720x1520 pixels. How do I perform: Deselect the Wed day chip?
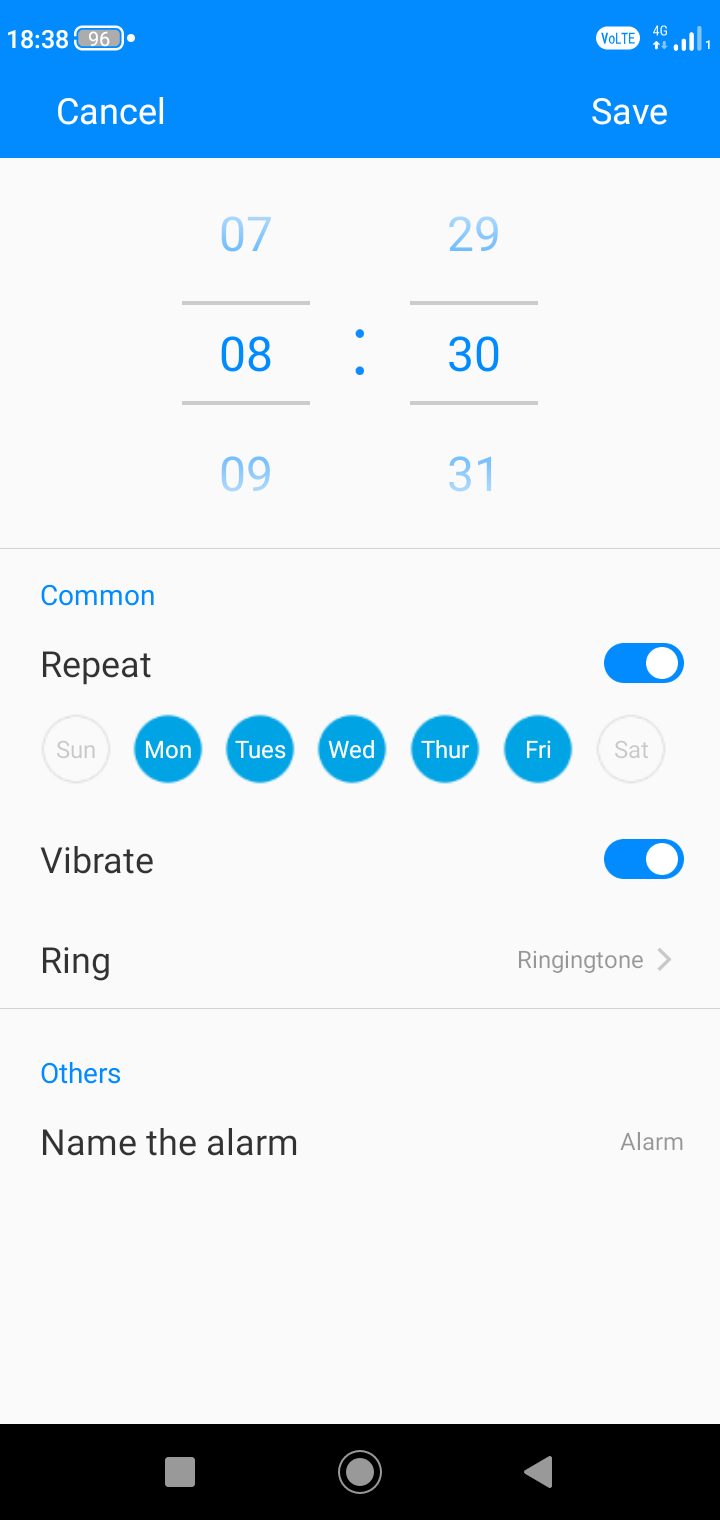point(352,749)
